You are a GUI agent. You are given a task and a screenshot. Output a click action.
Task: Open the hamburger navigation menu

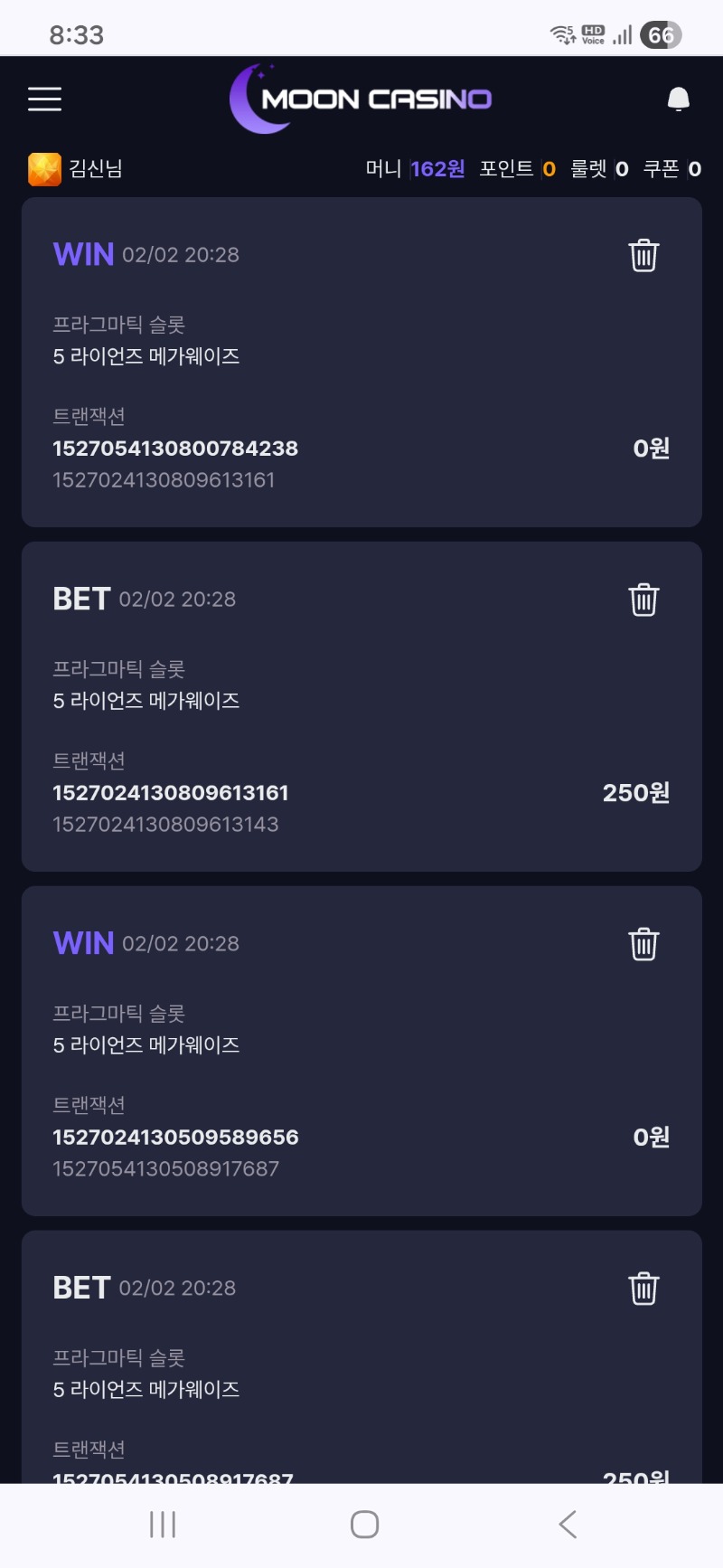click(44, 99)
